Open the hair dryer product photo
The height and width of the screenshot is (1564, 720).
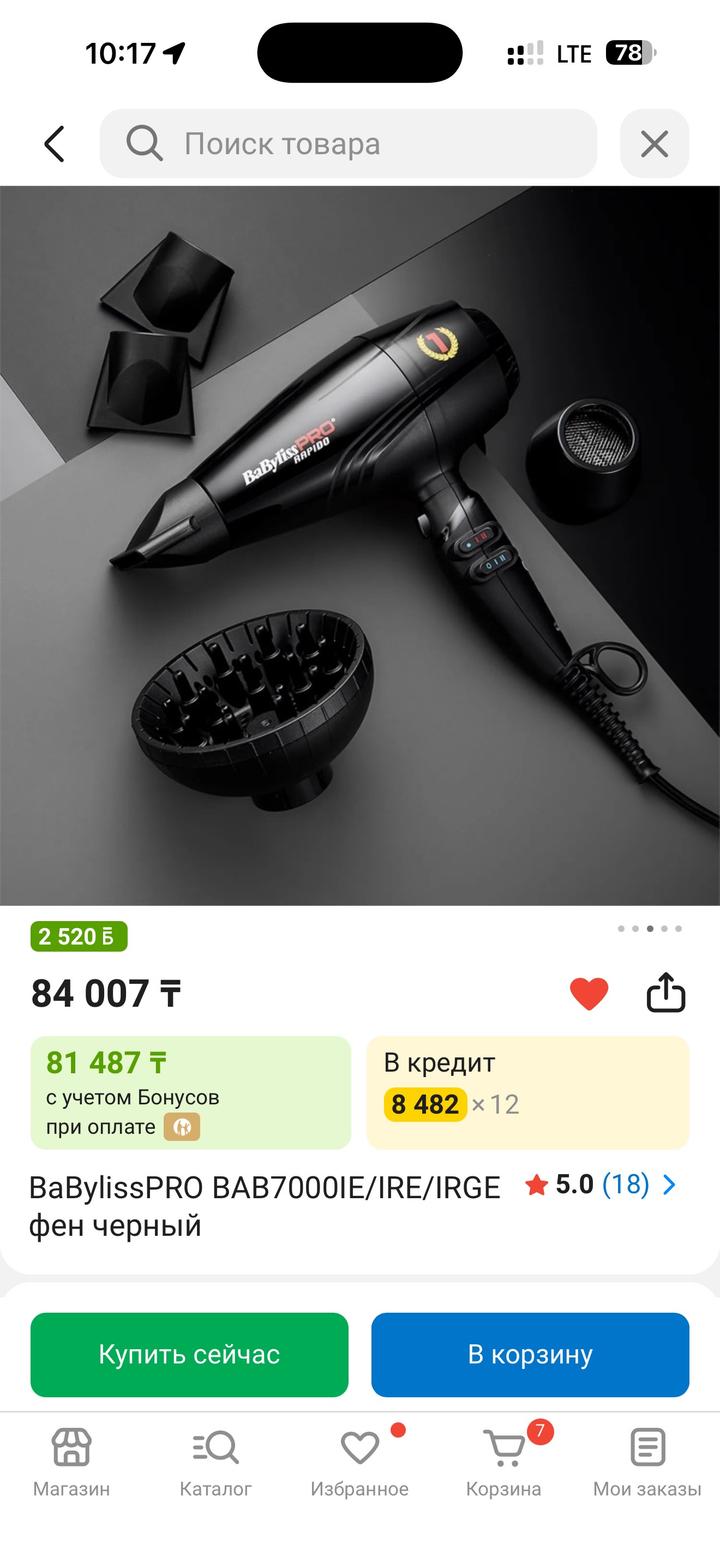(x=360, y=545)
